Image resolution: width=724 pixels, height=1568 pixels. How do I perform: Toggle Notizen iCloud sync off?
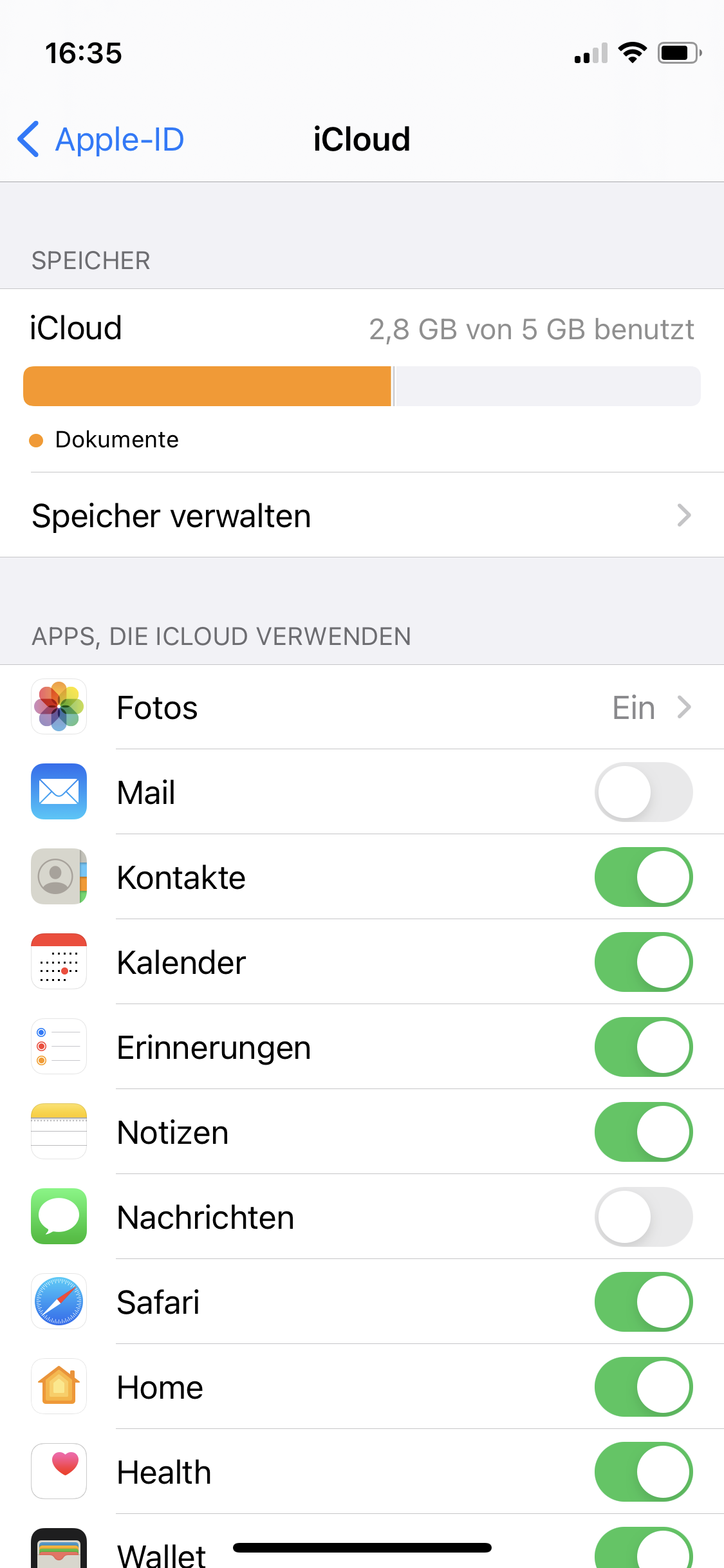pos(643,1132)
